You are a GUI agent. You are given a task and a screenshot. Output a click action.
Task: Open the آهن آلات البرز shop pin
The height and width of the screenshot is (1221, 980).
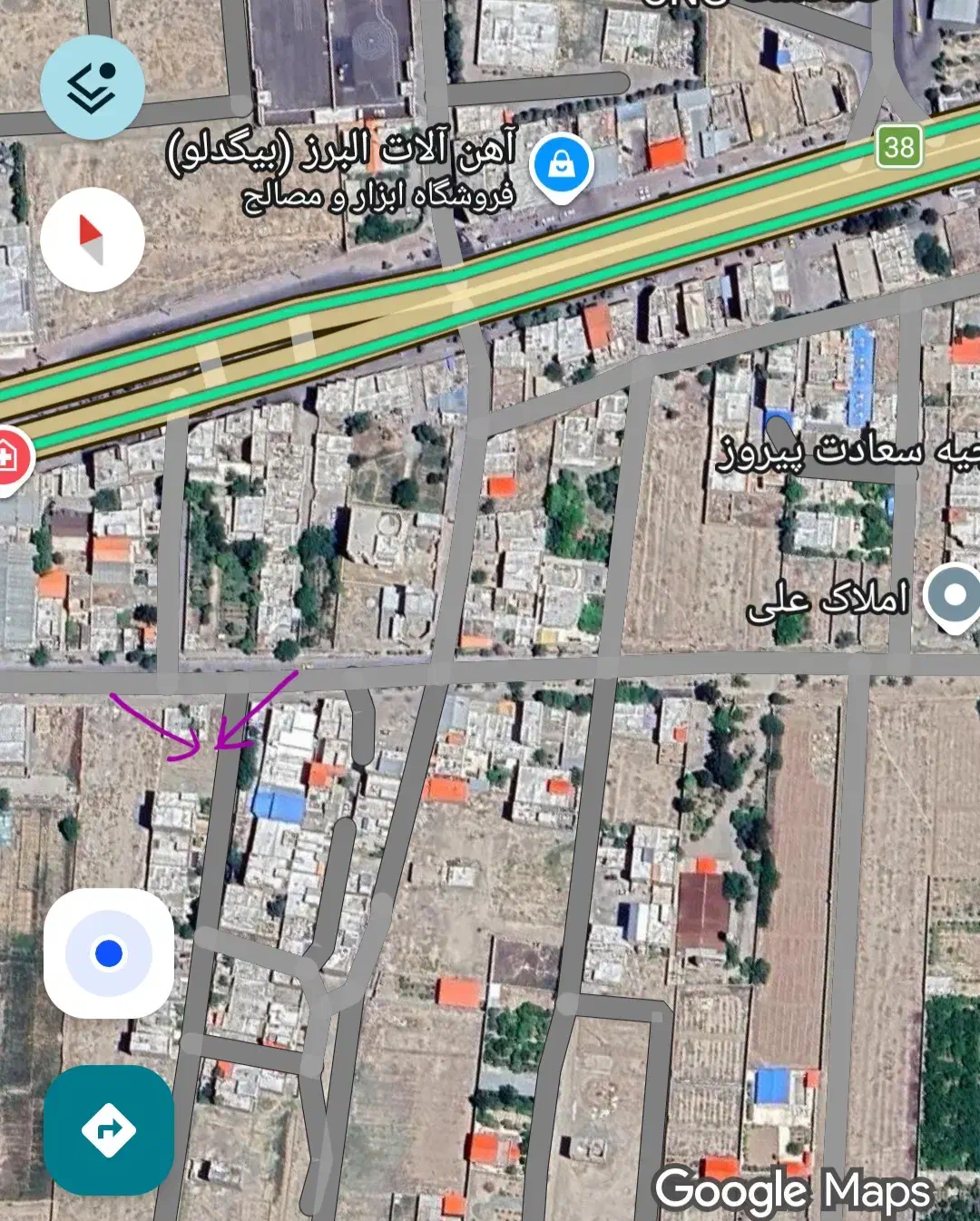point(562,167)
